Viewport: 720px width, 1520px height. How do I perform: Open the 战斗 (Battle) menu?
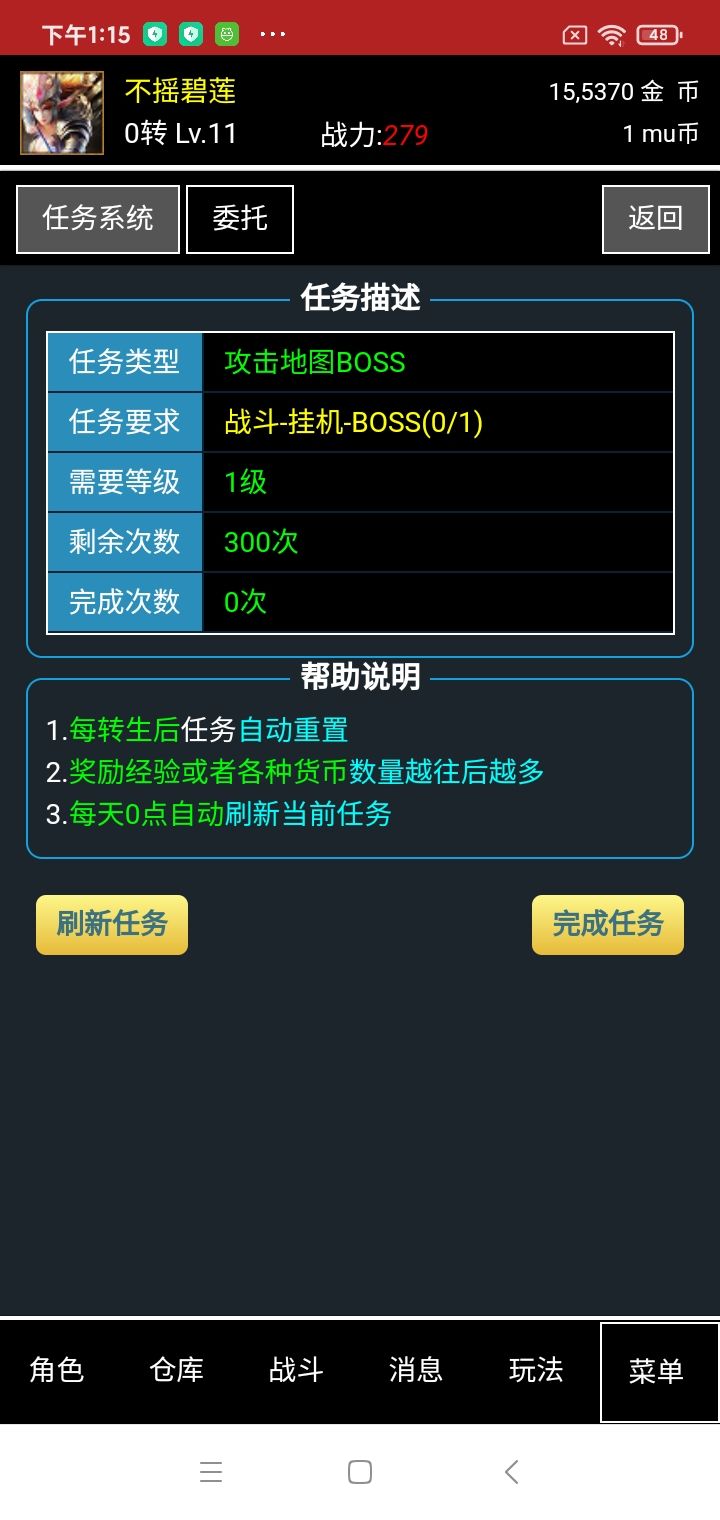tap(295, 1371)
